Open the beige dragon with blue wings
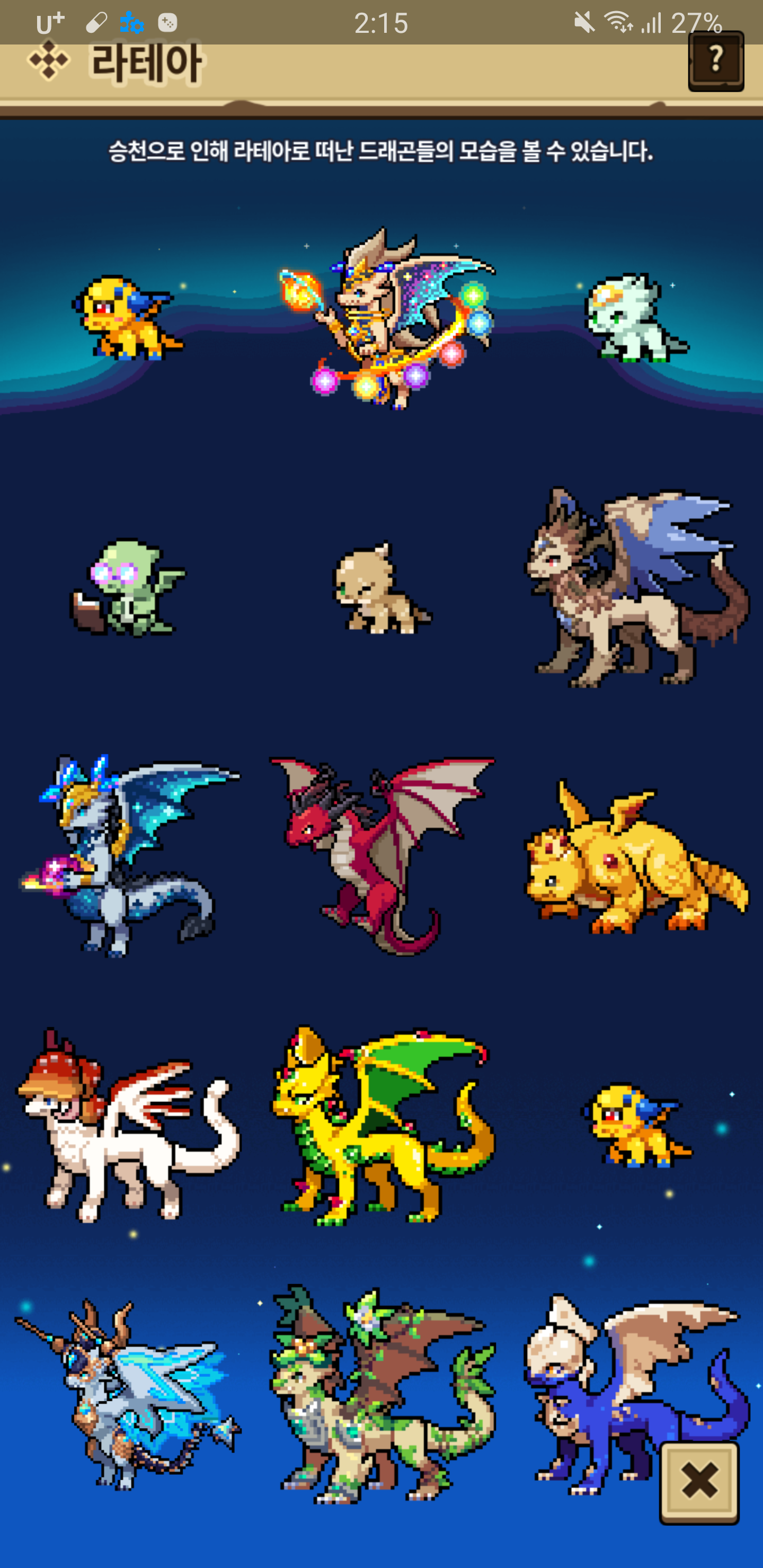The width and height of the screenshot is (763, 1568). tap(637, 587)
